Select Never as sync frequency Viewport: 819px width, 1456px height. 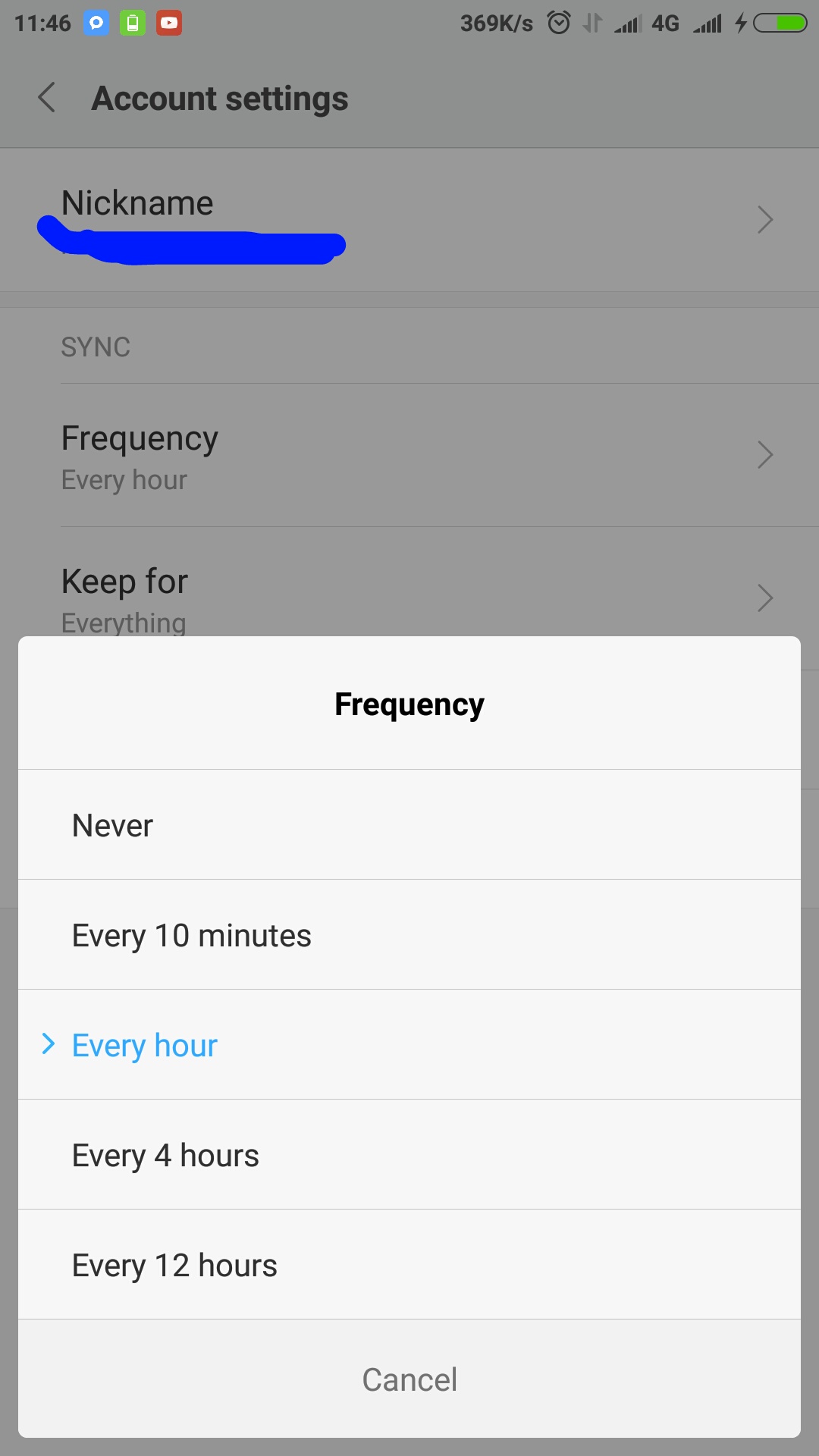pos(409,825)
